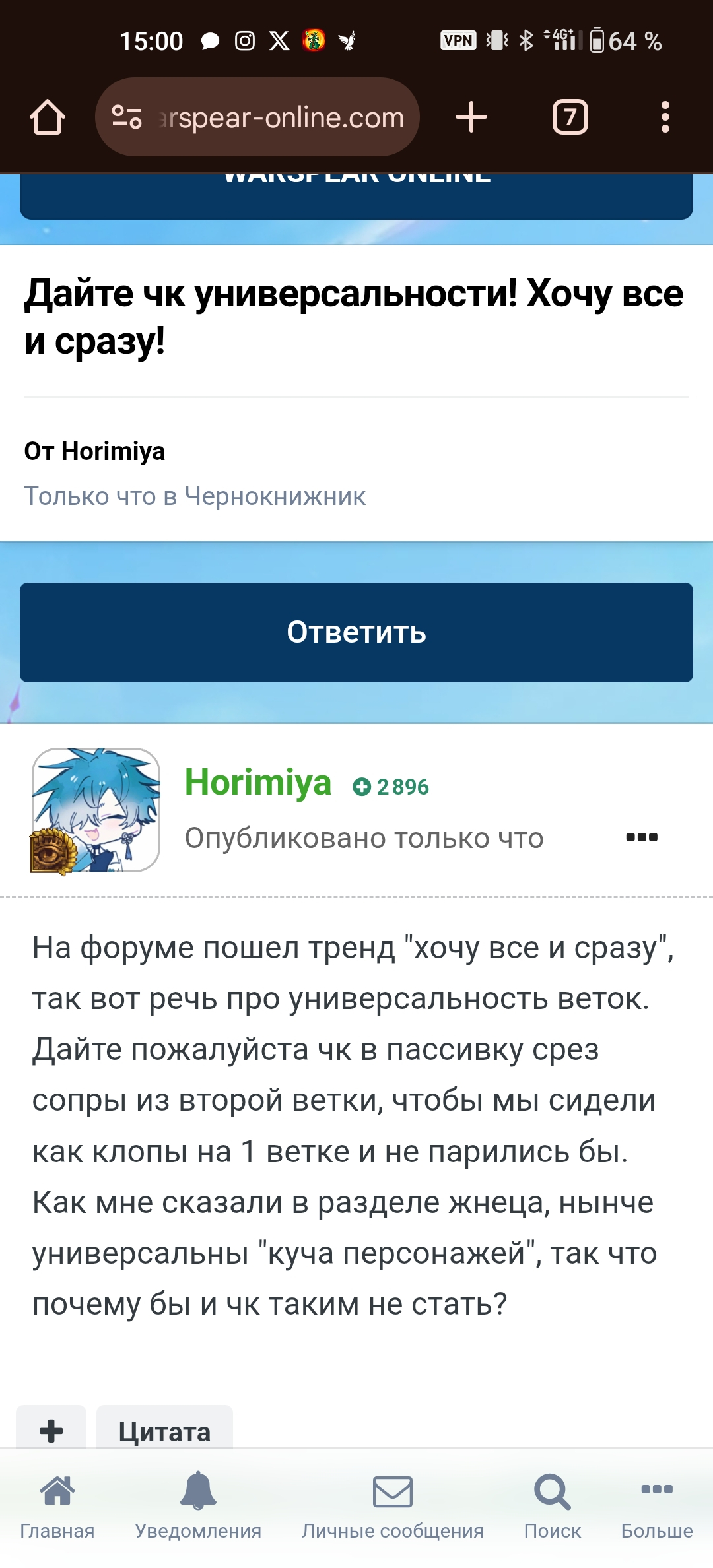Tap the Ответить reply button
Image resolution: width=713 pixels, height=1568 pixels.
356,632
